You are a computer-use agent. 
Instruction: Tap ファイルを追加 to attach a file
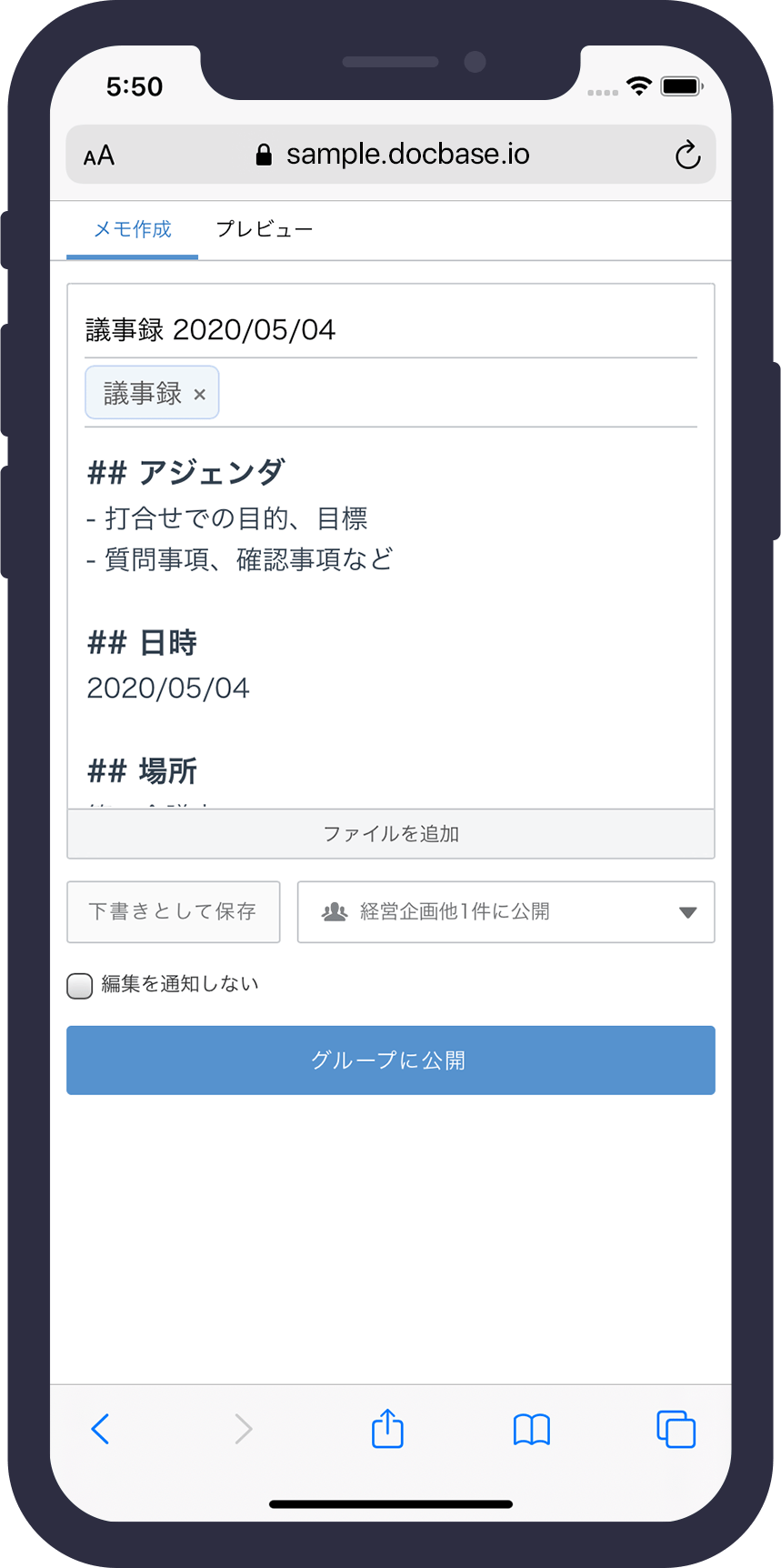(x=391, y=834)
